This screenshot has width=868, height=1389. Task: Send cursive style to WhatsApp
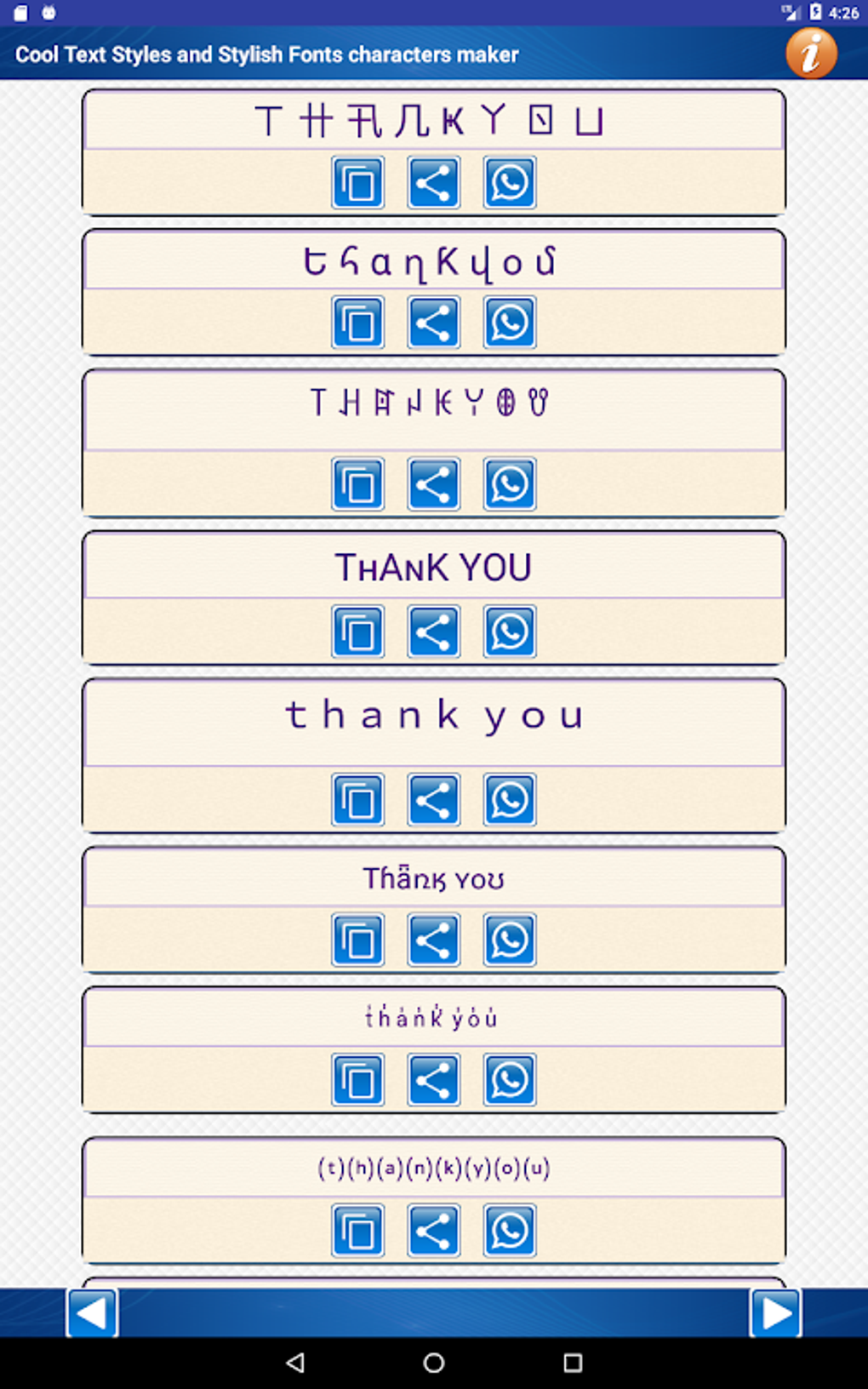pyautogui.click(x=509, y=323)
